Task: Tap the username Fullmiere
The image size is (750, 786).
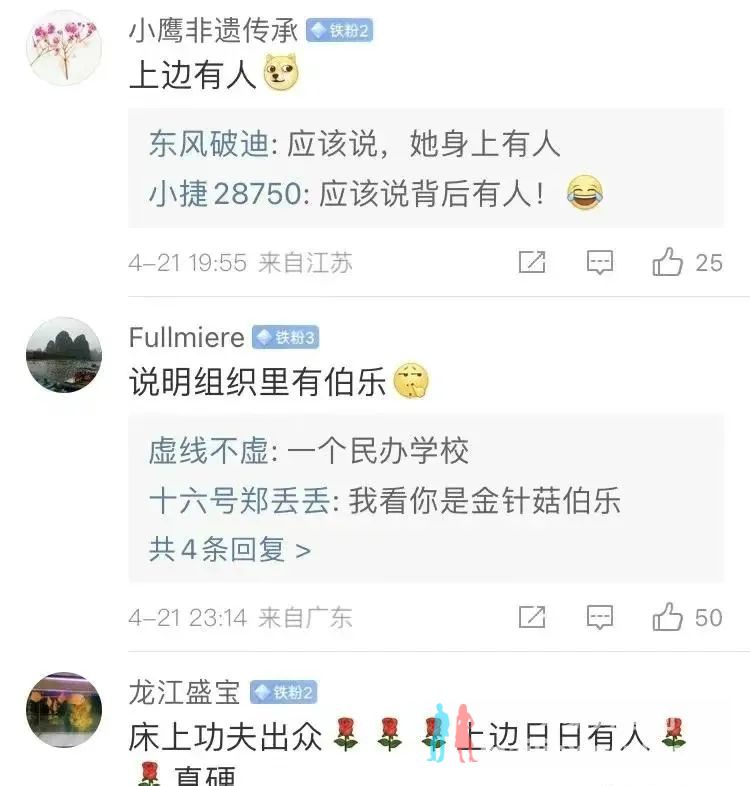Action: 186,338
